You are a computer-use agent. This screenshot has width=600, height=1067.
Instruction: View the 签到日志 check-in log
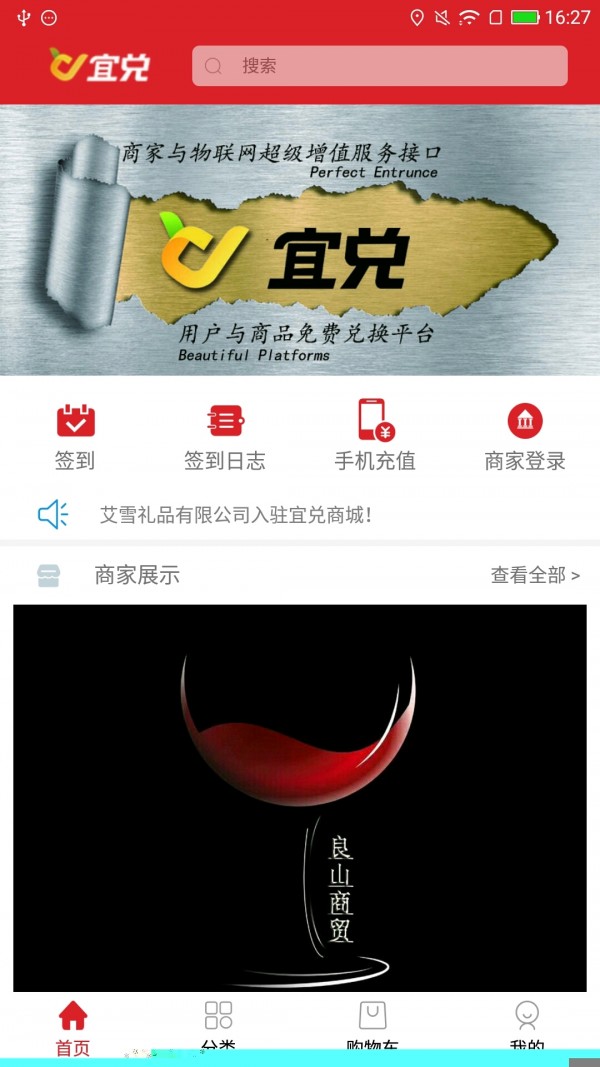click(x=225, y=435)
